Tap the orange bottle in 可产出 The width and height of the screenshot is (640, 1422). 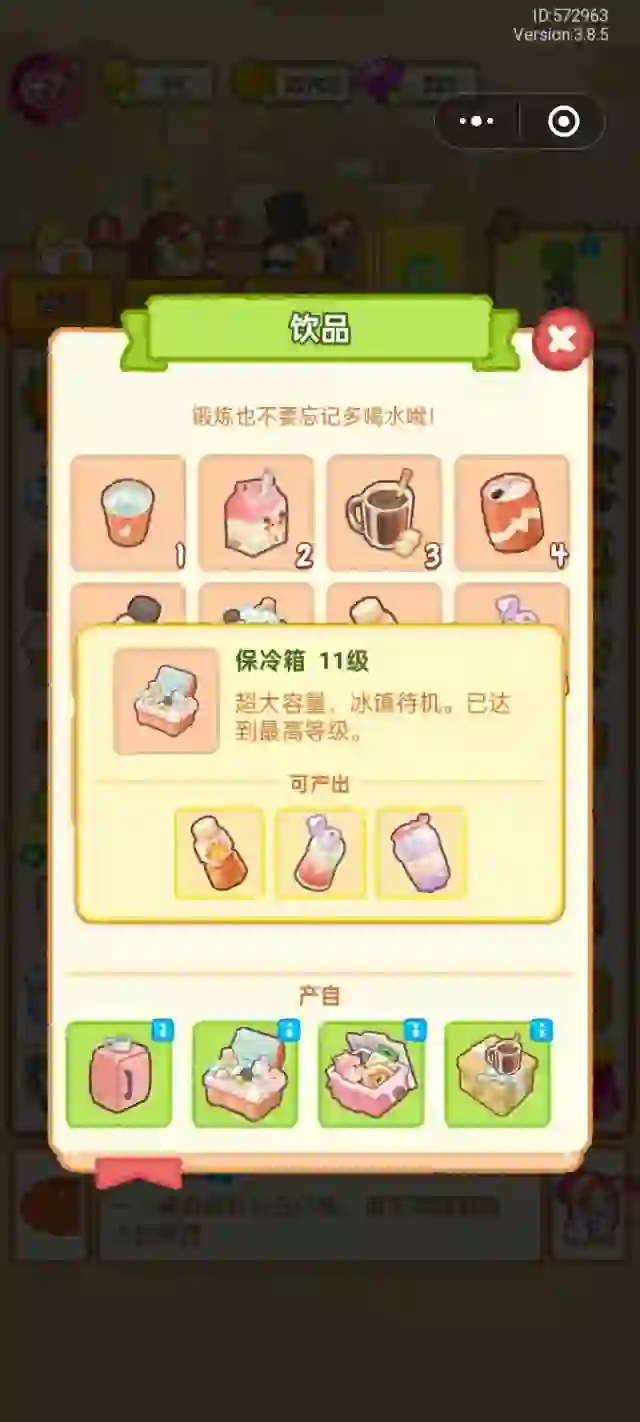pyautogui.click(x=219, y=853)
